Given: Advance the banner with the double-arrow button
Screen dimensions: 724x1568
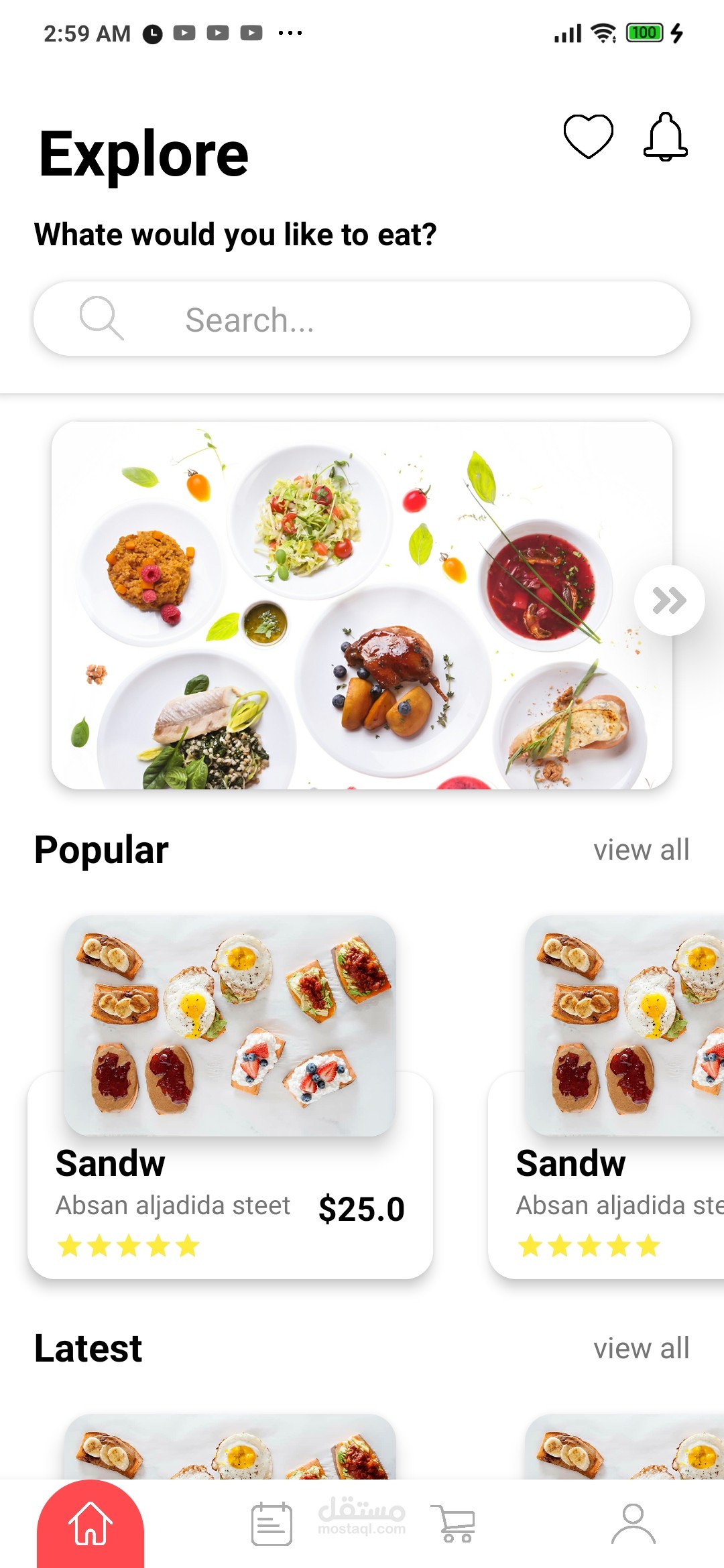Looking at the screenshot, I should [x=669, y=600].
